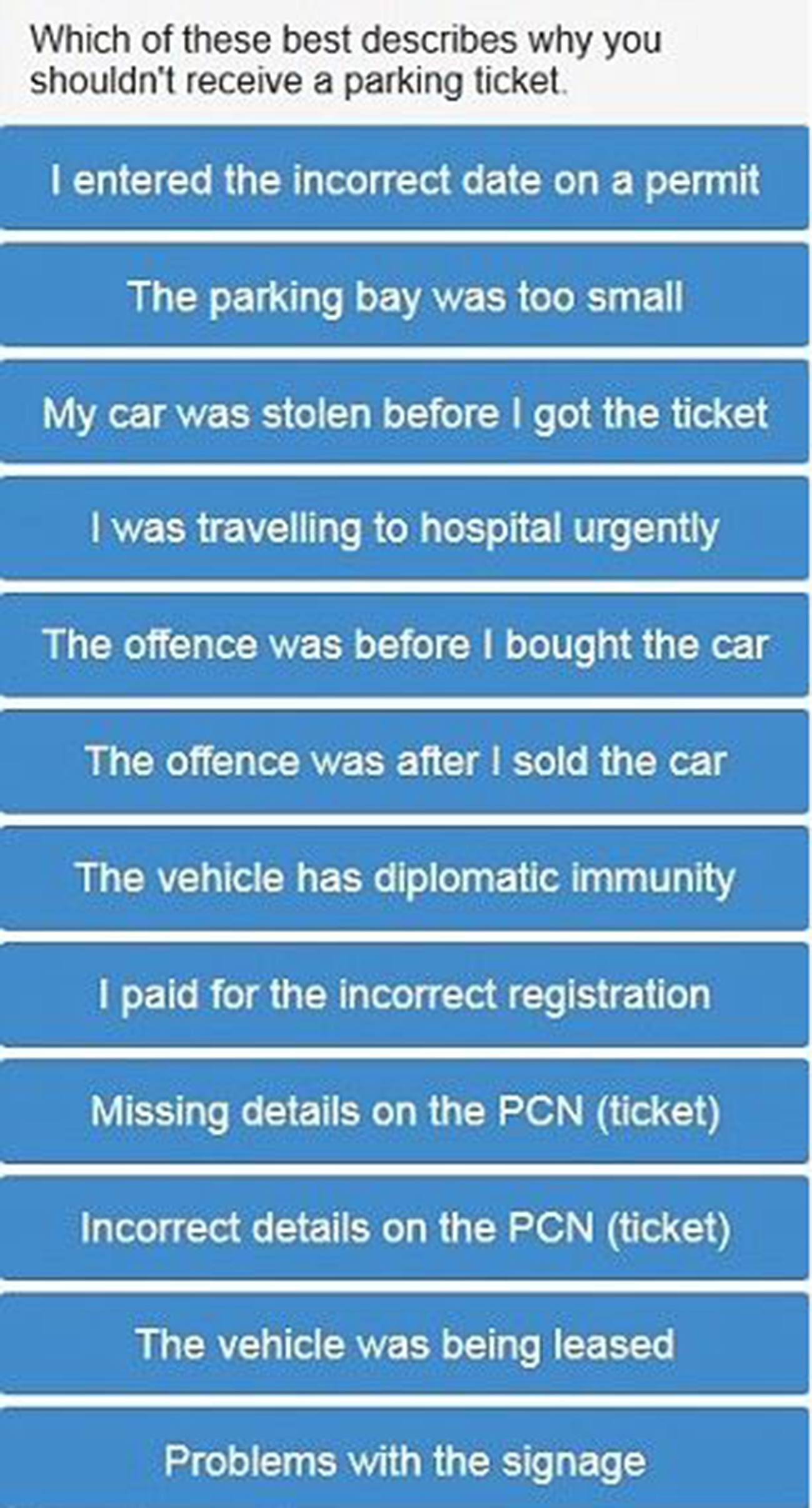Pick 'My car was stolen before I got the ticket'

[405, 412]
